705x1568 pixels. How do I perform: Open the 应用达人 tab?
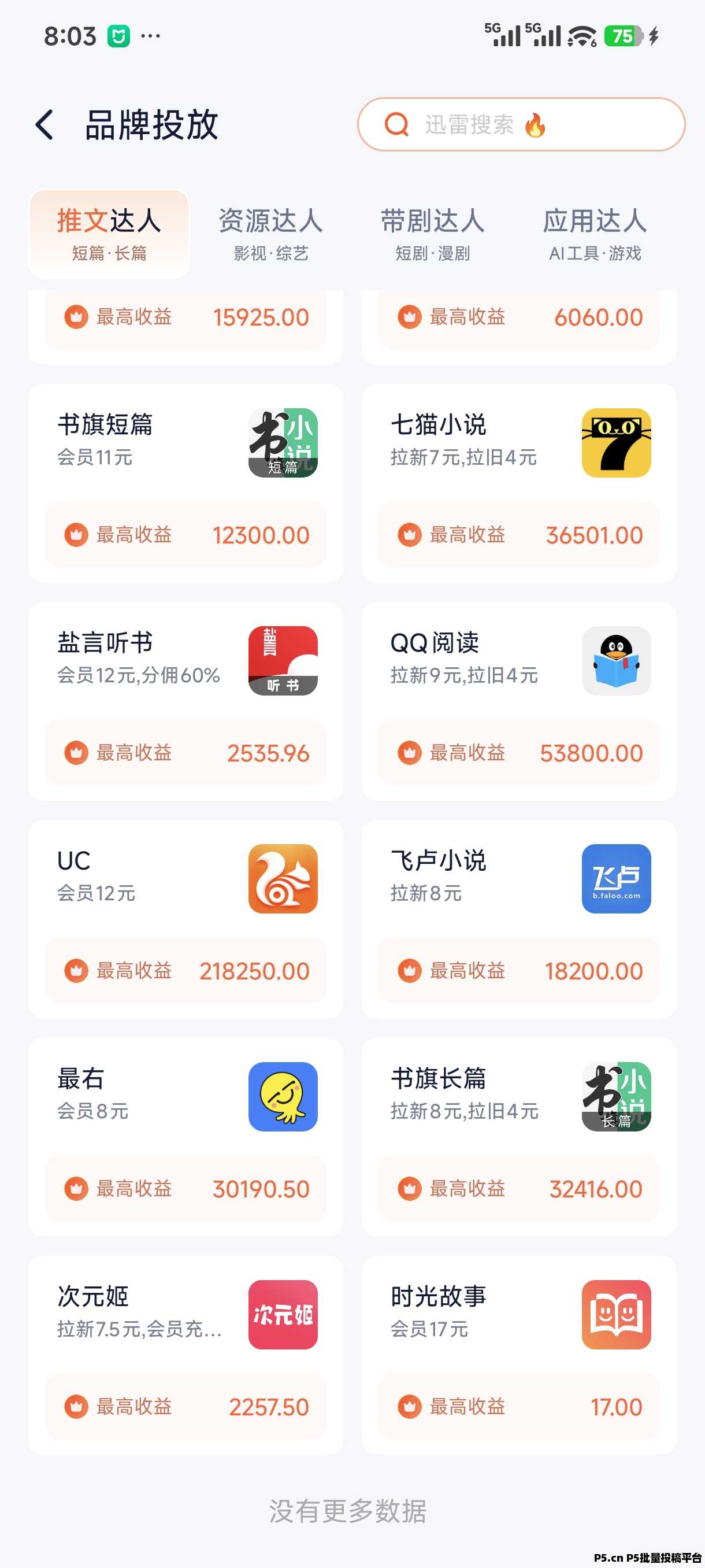[x=597, y=234]
